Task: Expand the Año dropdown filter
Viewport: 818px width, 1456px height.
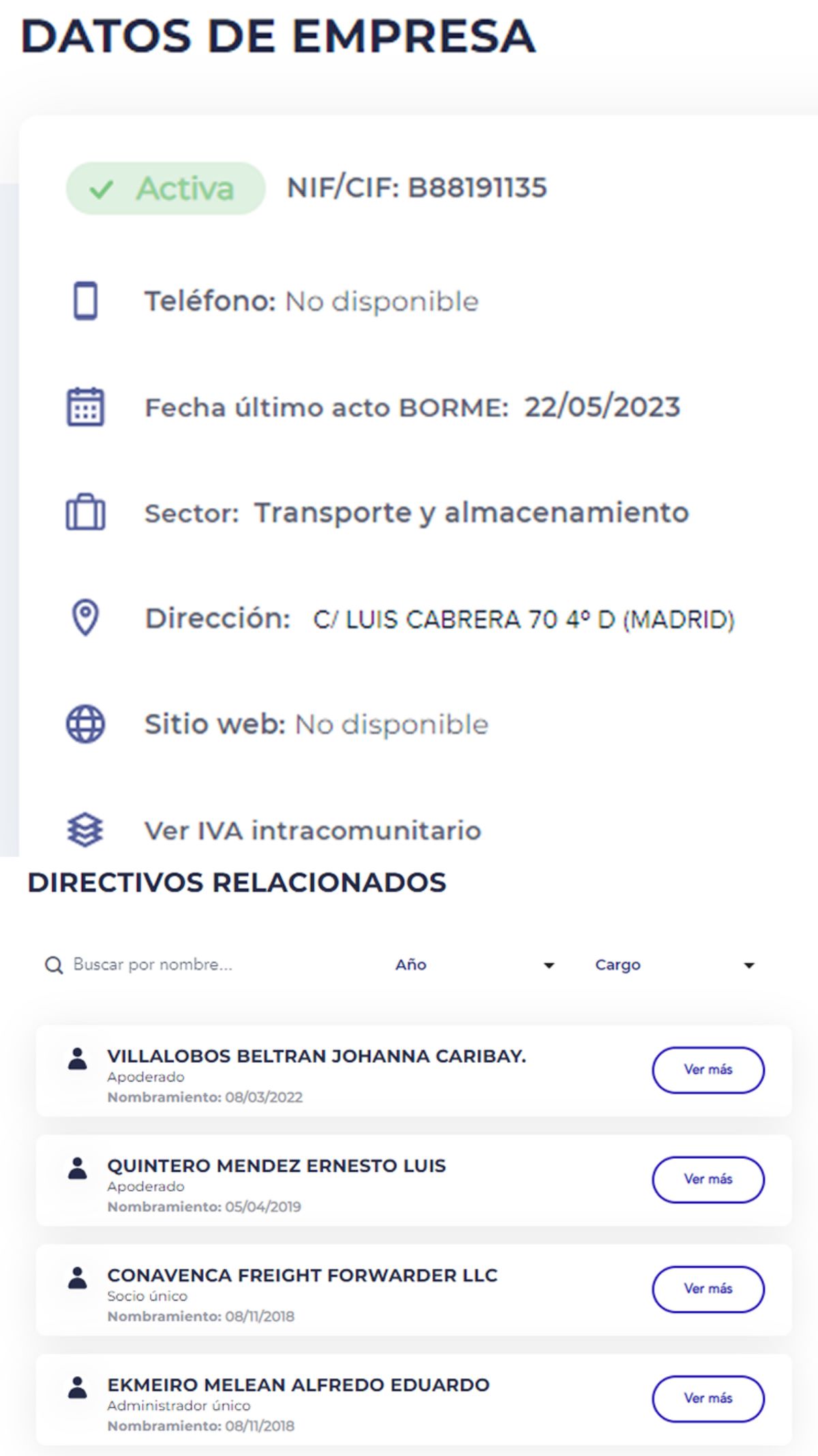Action: (x=475, y=965)
